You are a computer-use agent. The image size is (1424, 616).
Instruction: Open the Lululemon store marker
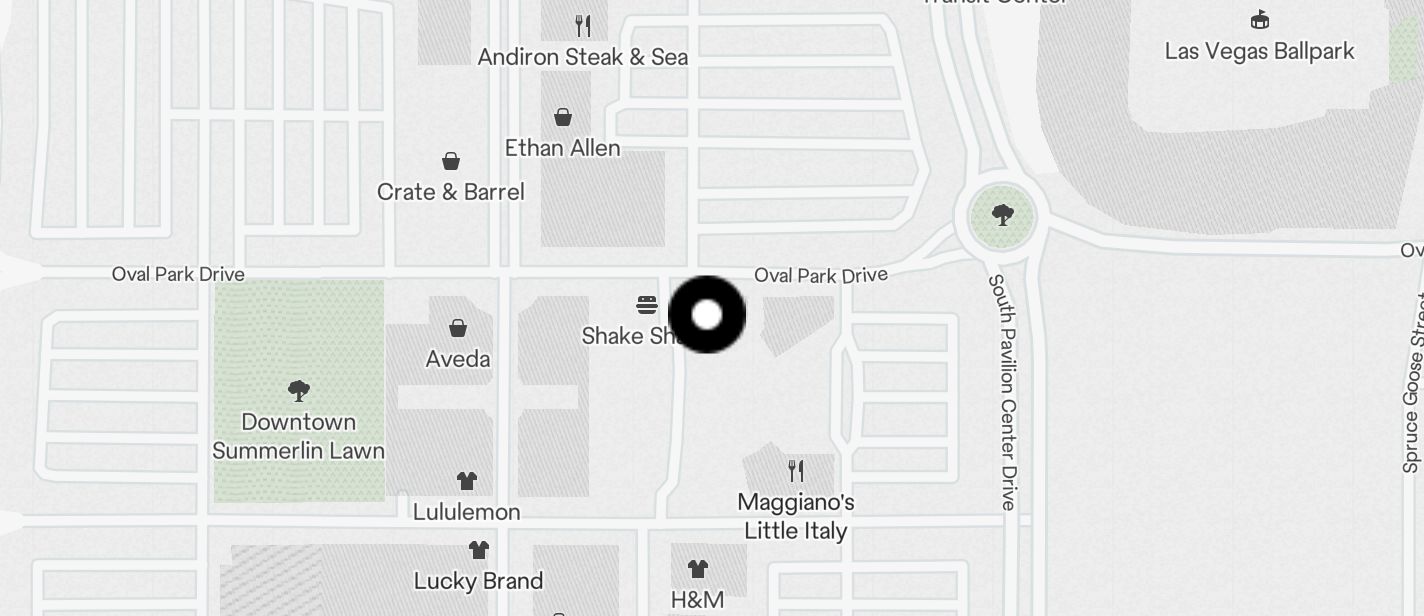click(467, 482)
